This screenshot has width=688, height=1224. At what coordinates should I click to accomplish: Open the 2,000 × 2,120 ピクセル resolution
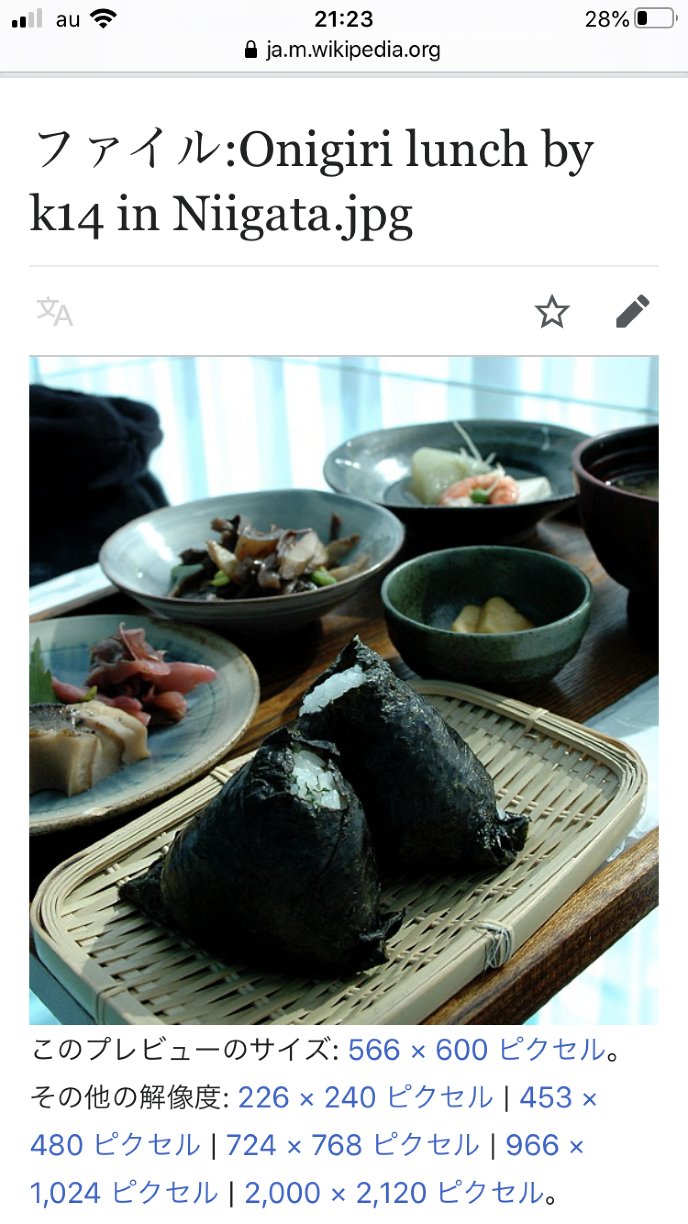coord(393,1192)
